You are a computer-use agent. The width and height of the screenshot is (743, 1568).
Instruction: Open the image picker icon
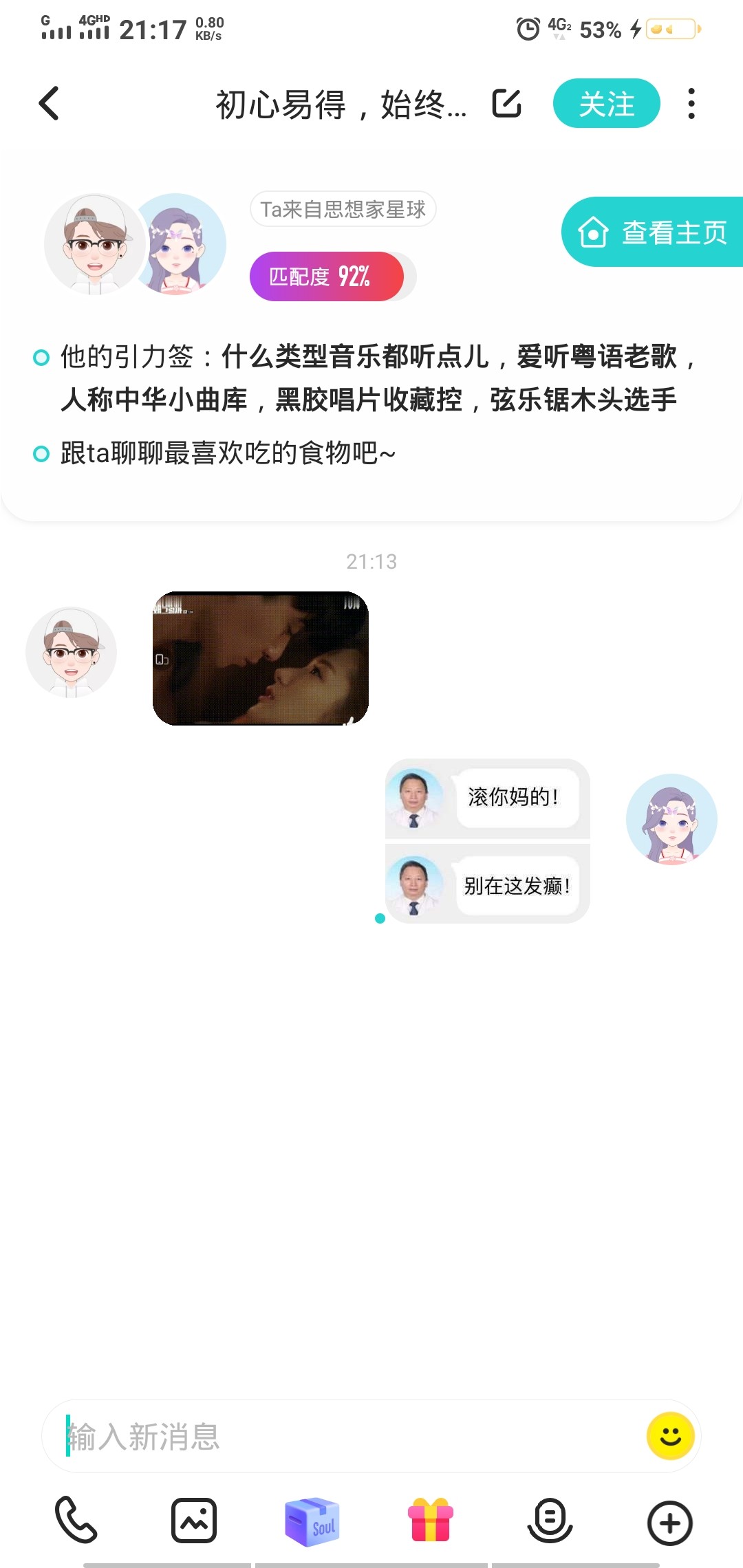(194, 1520)
